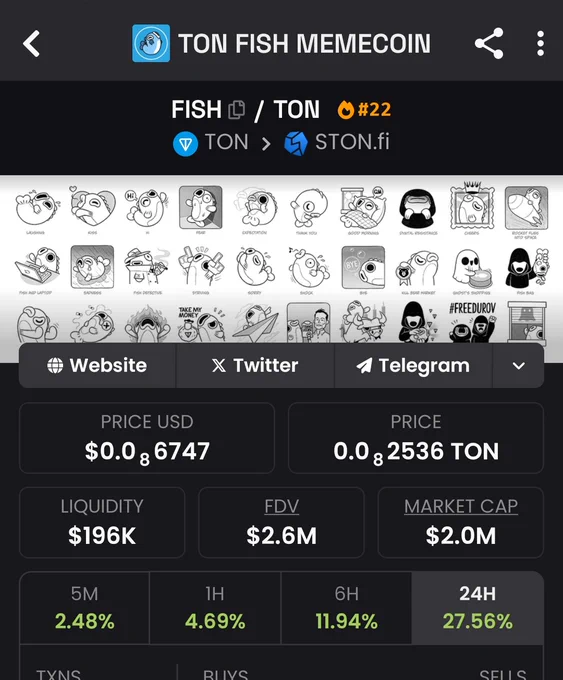563x680 pixels.
Task: Select the 24H timeframe
Action: tap(478, 608)
